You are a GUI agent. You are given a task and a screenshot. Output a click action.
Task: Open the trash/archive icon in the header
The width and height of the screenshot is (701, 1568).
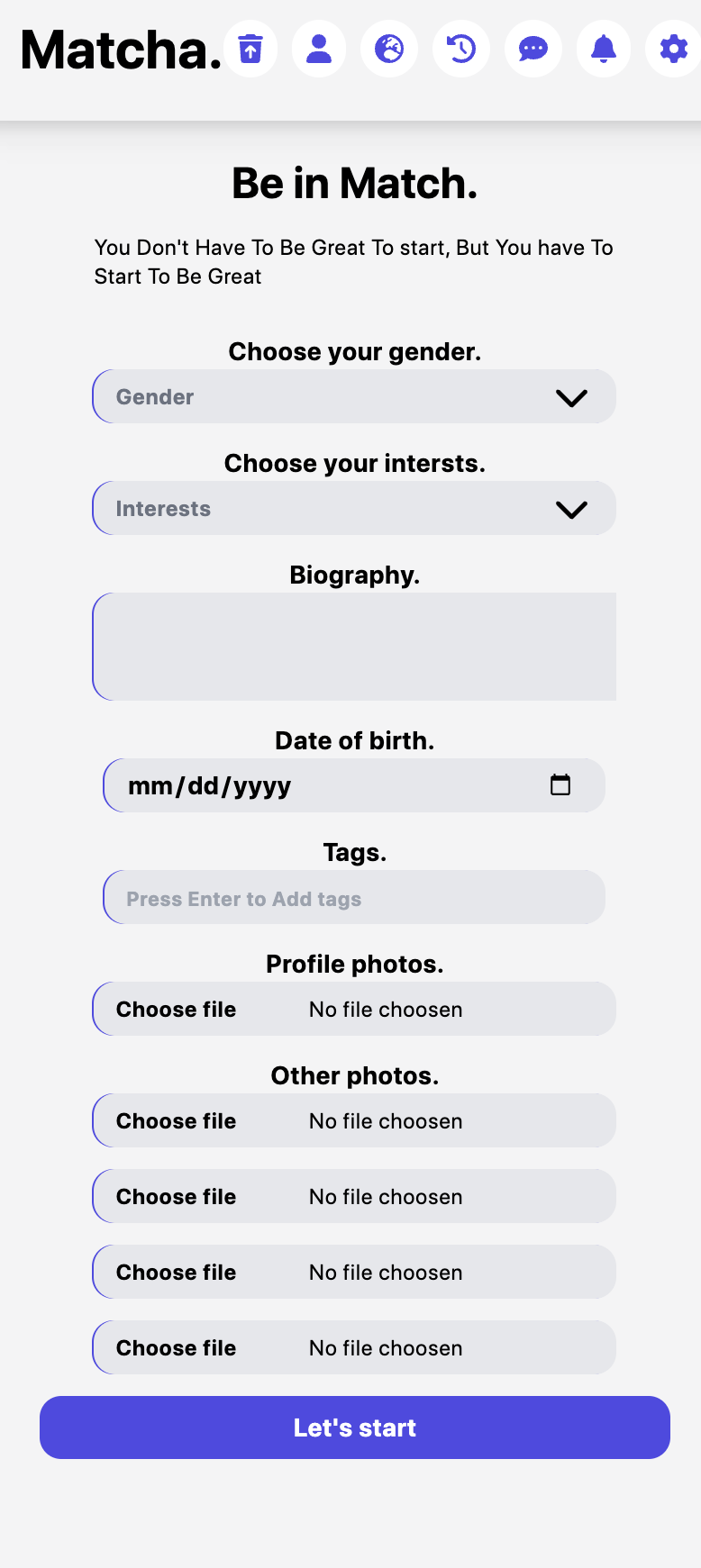point(250,50)
